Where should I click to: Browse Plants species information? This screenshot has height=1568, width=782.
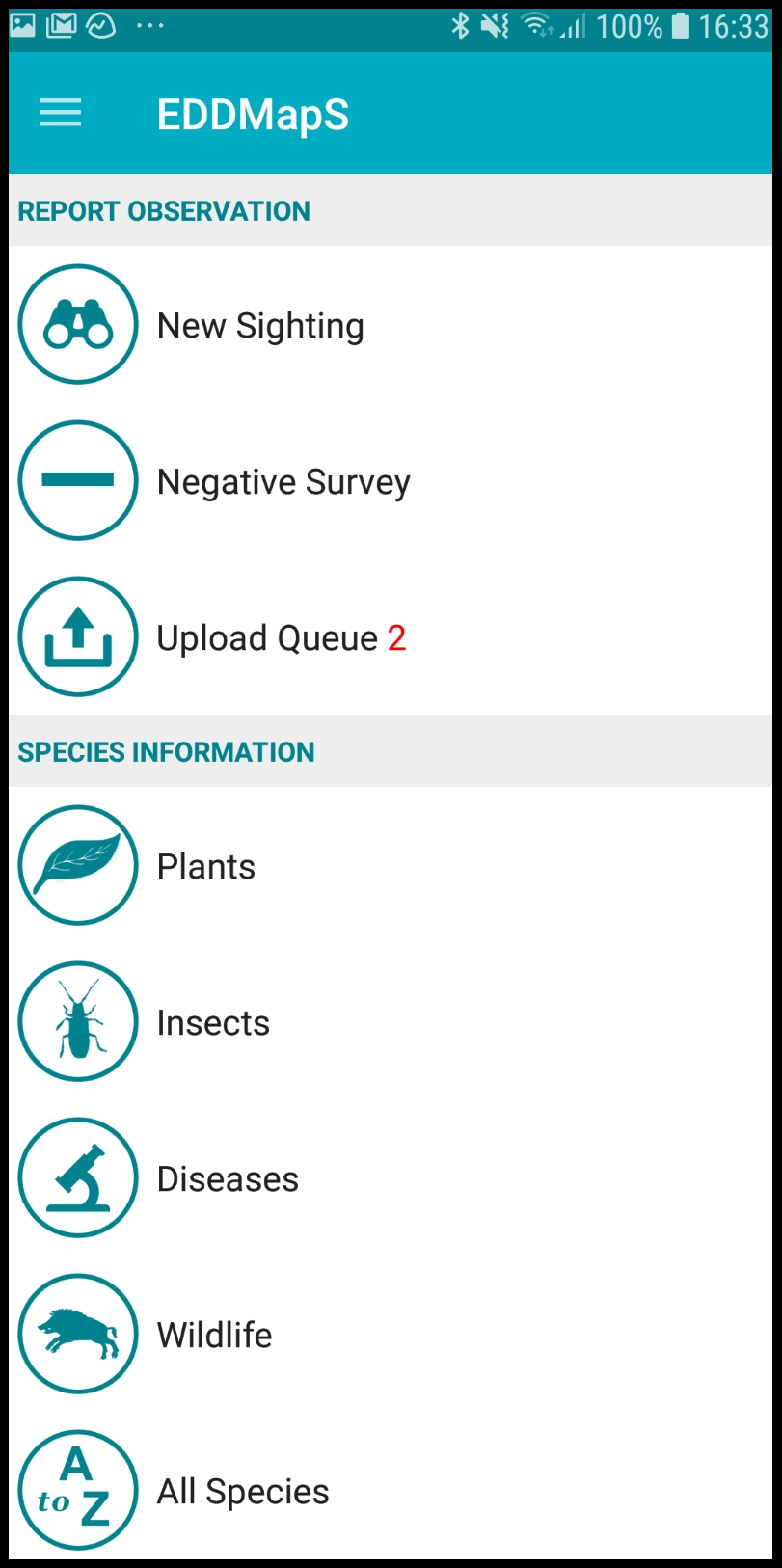391,866
